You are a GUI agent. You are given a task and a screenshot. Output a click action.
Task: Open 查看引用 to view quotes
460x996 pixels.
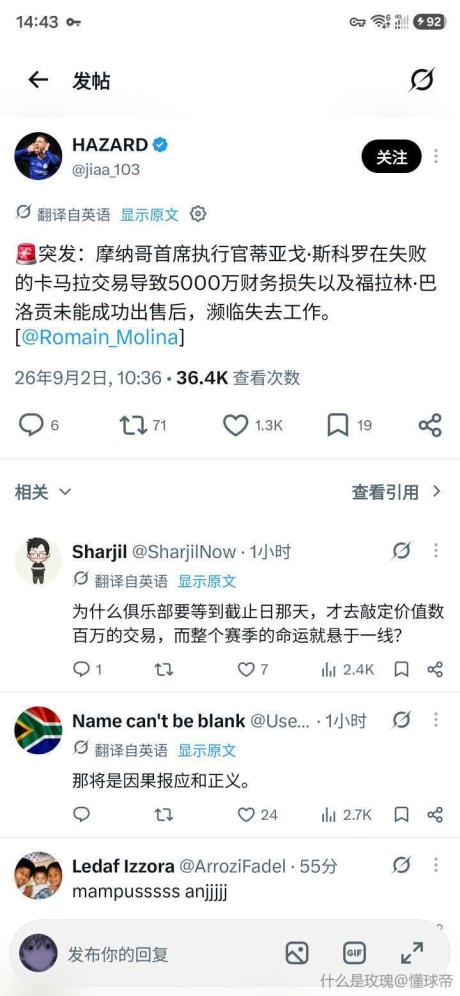[396, 492]
